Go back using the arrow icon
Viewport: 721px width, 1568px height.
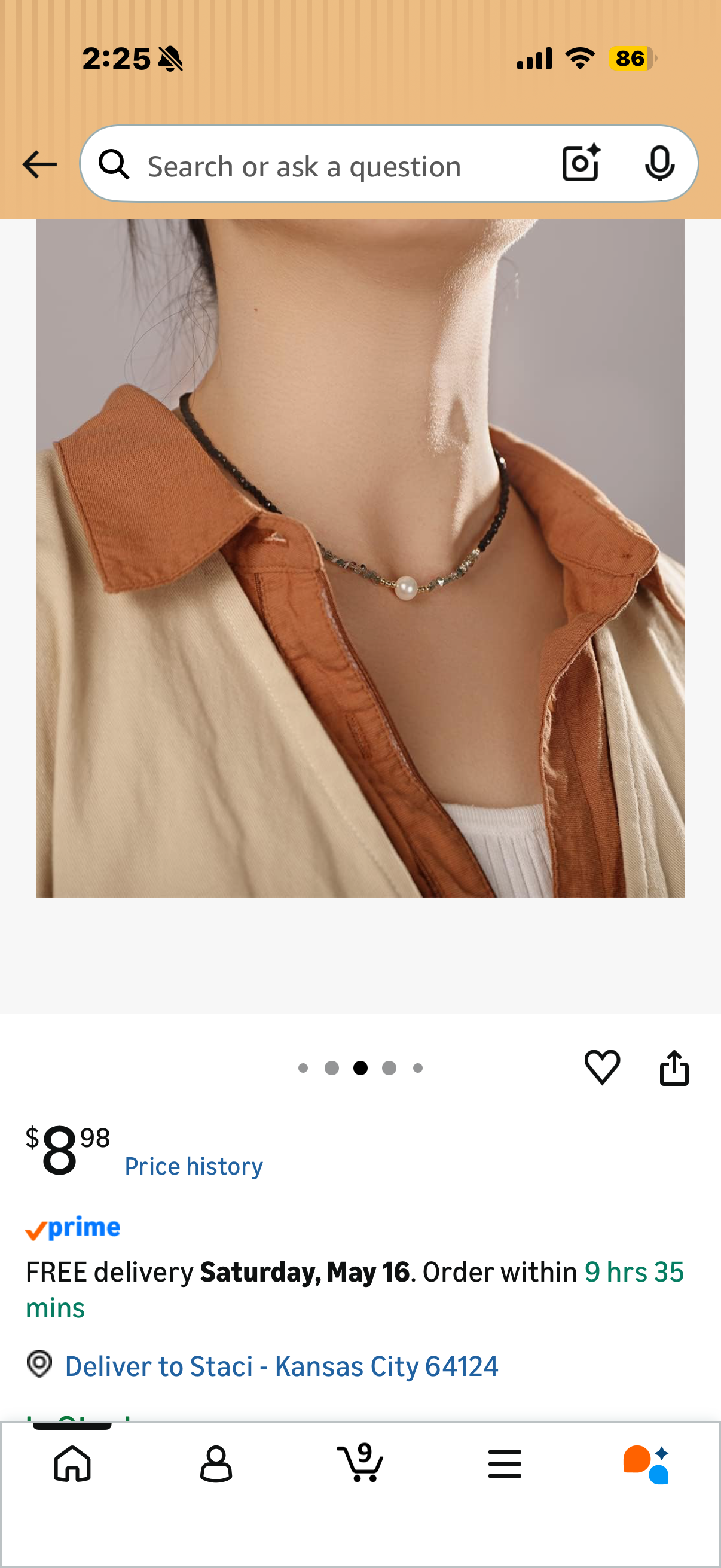pyautogui.click(x=39, y=164)
